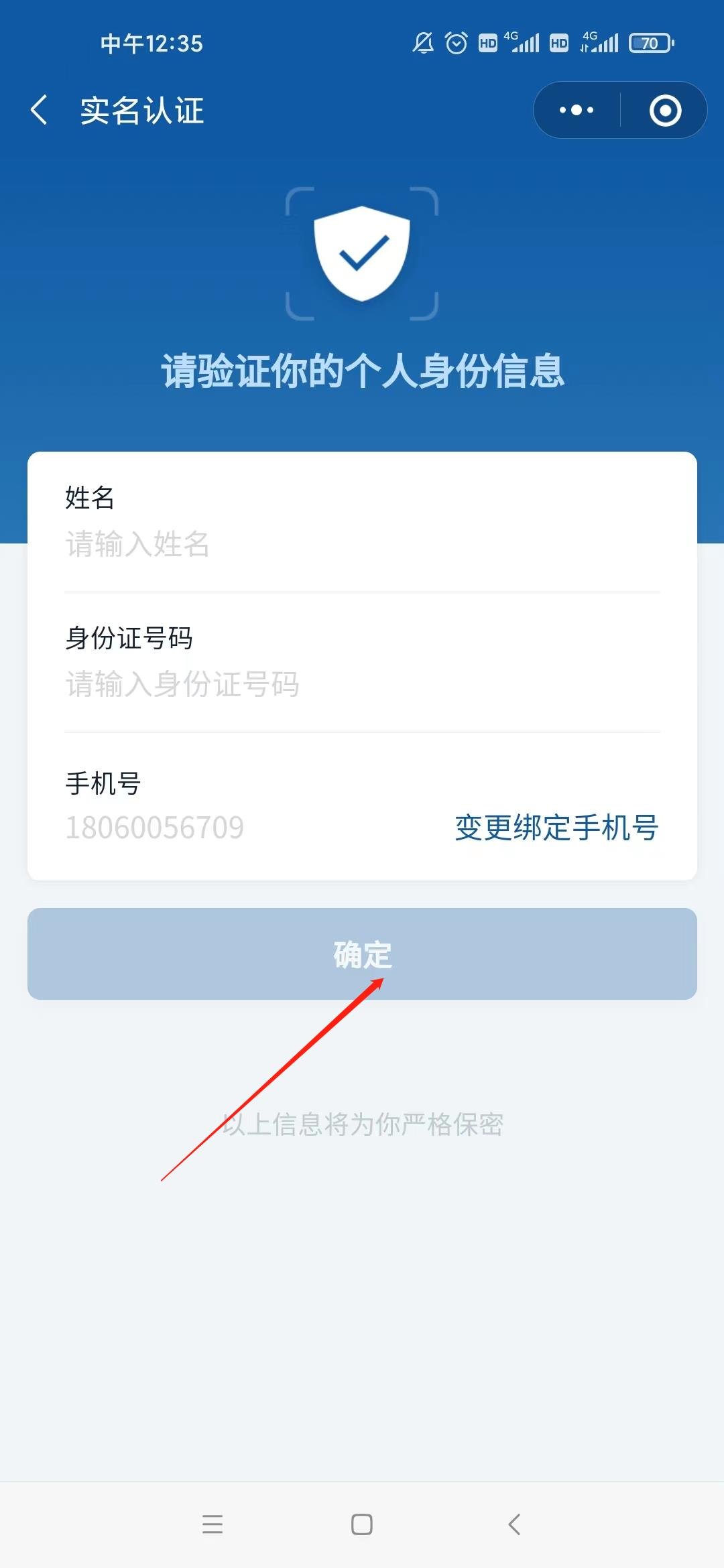Image resolution: width=724 pixels, height=1568 pixels.
Task: Tap the 变更绑定手机号 link
Action: click(556, 828)
